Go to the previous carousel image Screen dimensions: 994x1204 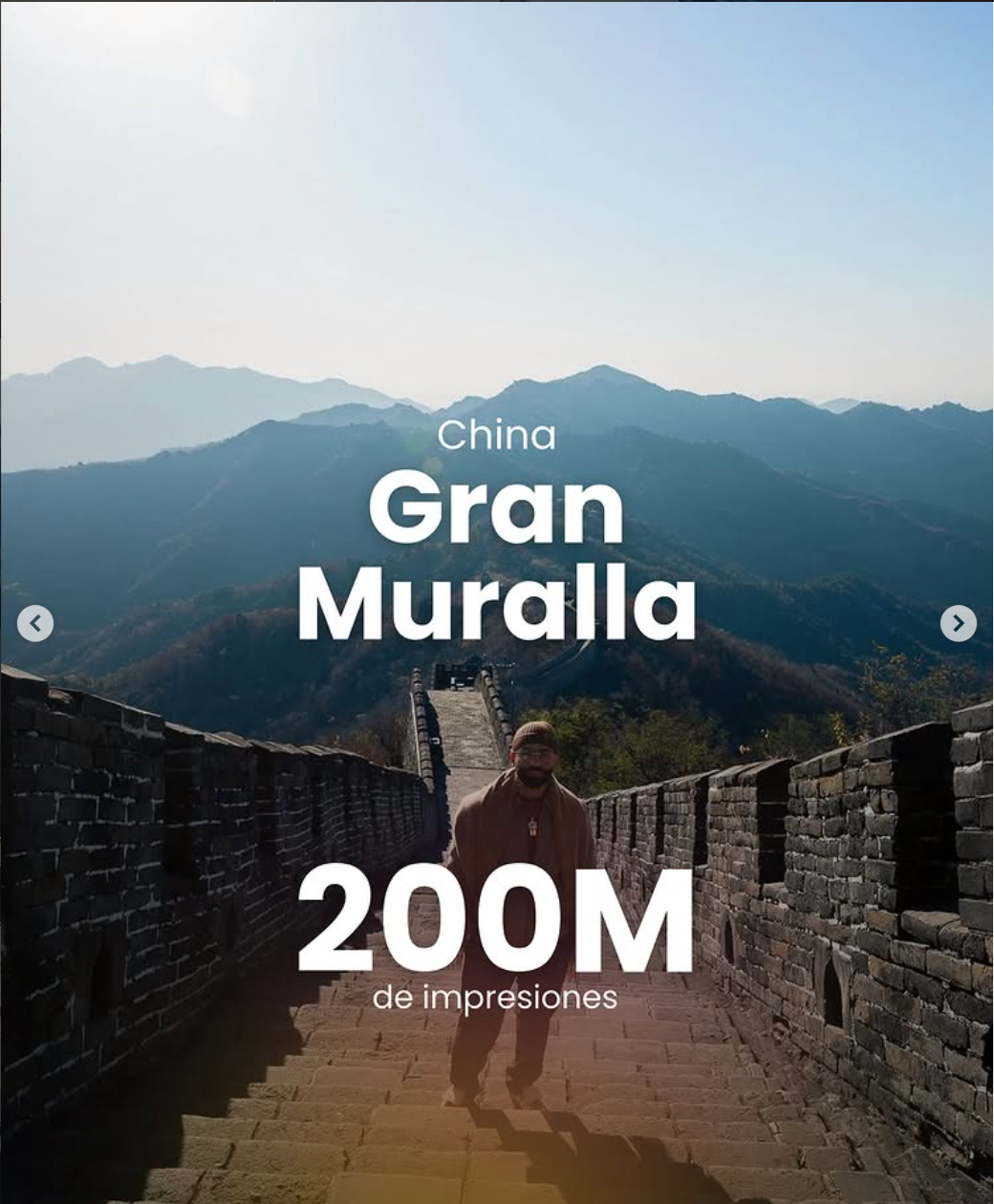pos(35,623)
